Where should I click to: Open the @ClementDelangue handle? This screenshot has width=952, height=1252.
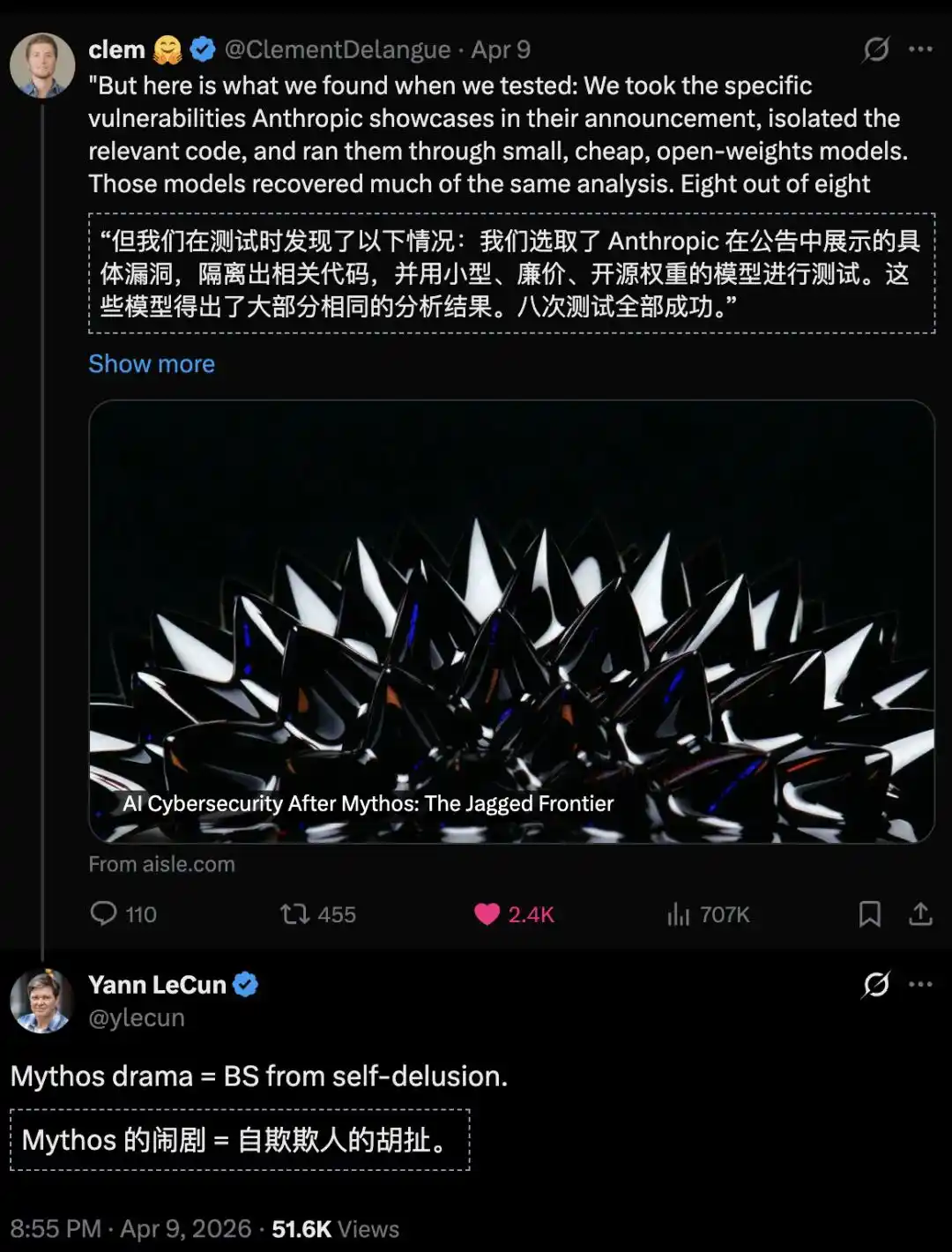[338, 49]
